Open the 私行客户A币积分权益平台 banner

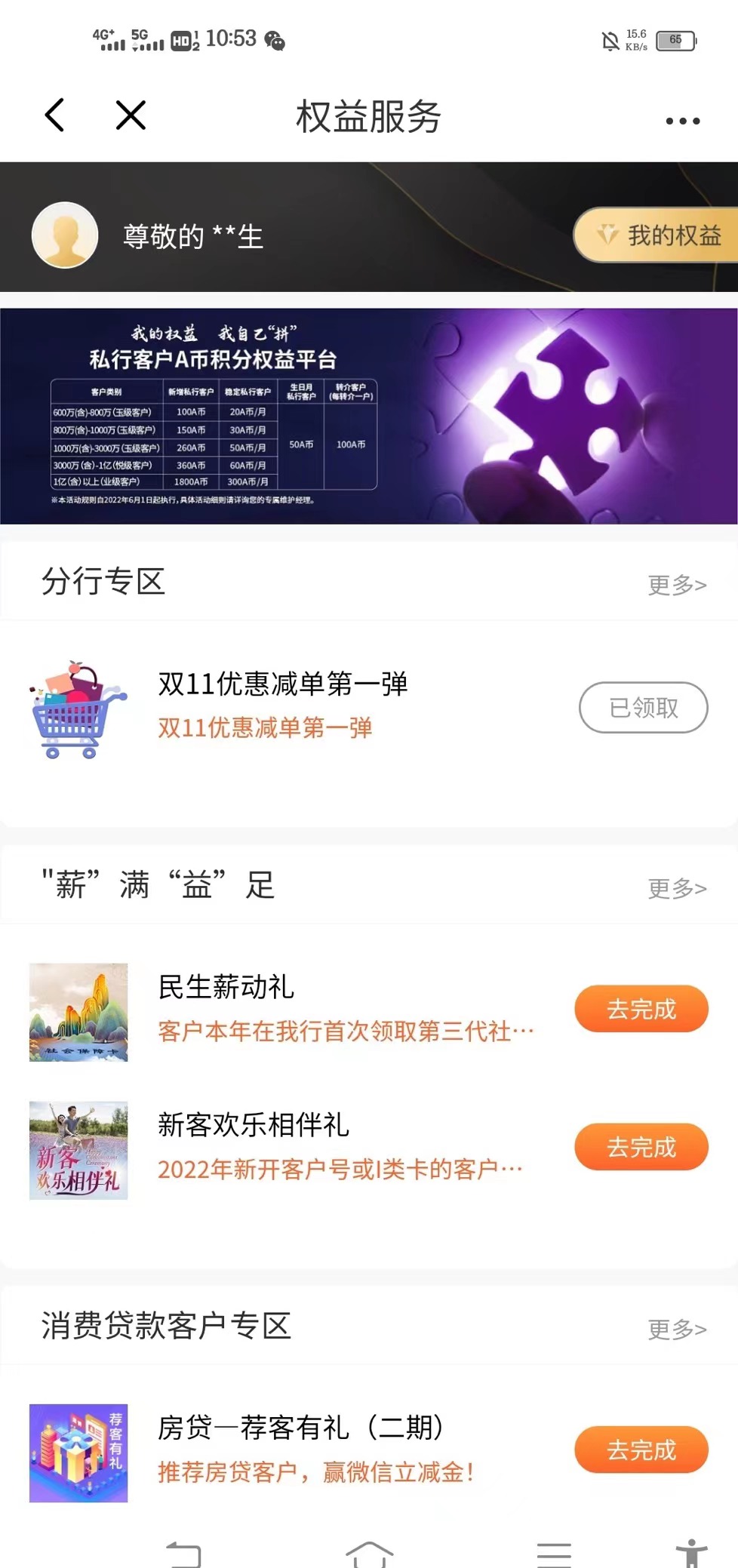click(x=368, y=416)
